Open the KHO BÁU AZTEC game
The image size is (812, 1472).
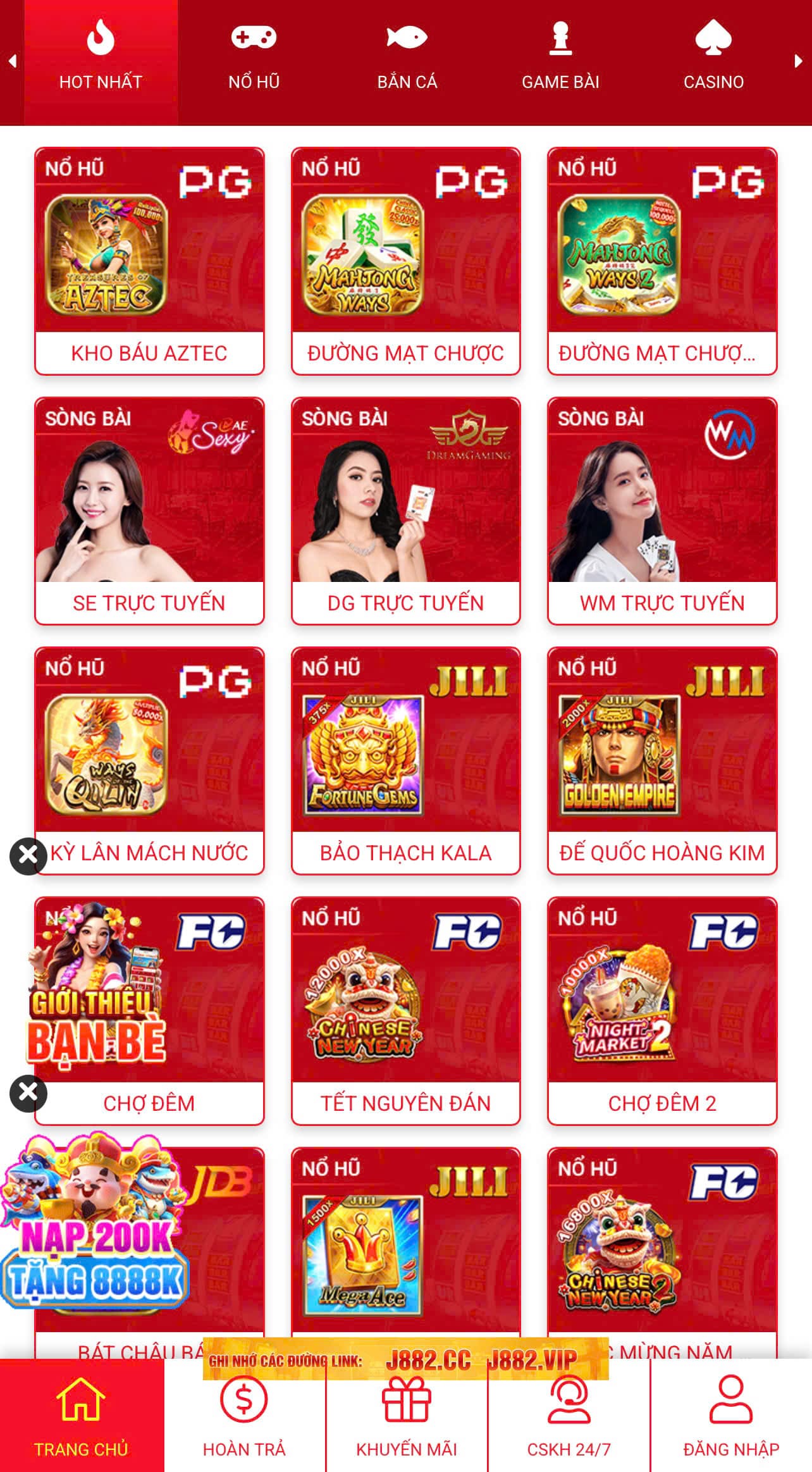pos(149,261)
